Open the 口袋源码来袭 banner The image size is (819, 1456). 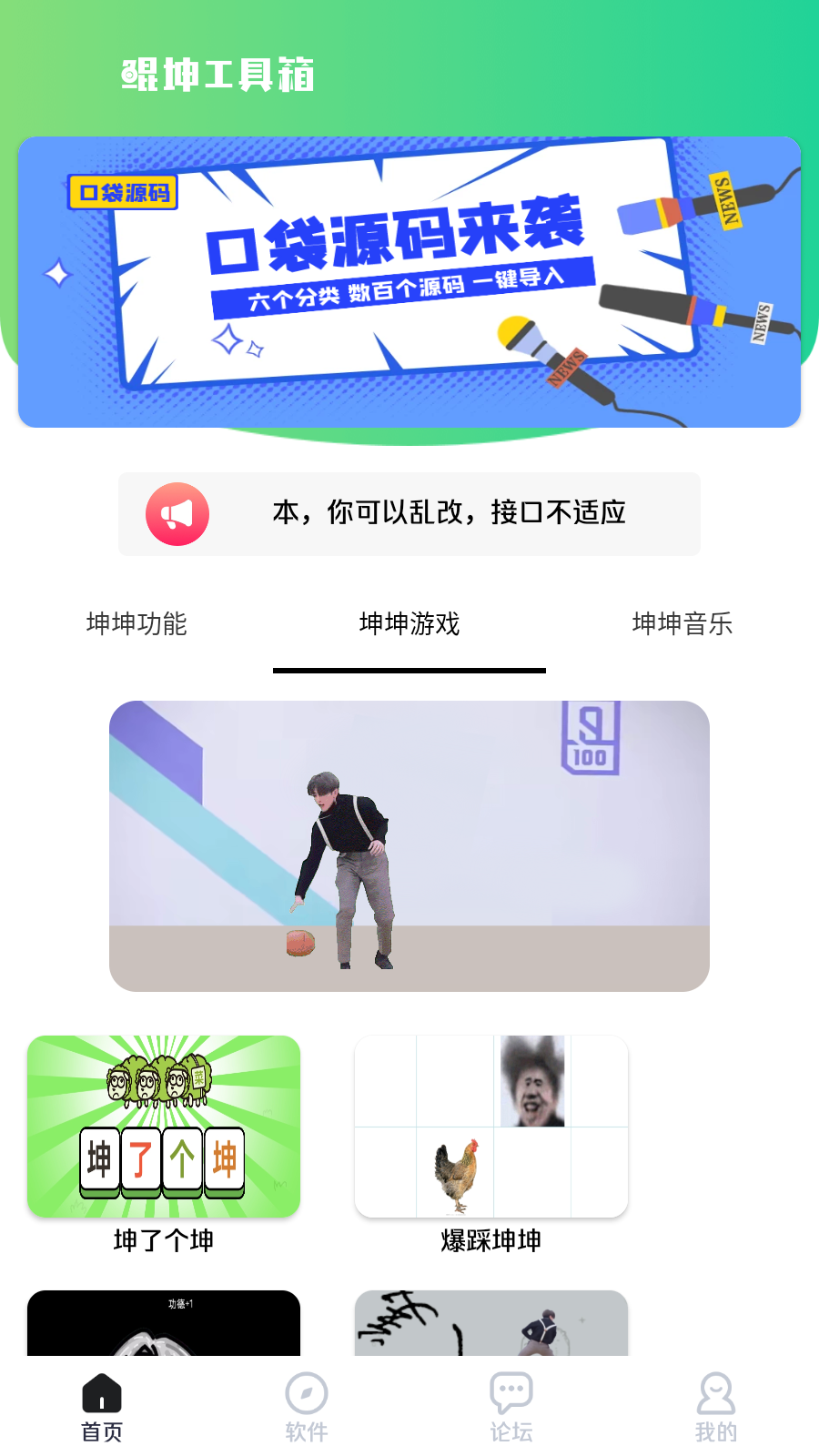tap(409, 282)
